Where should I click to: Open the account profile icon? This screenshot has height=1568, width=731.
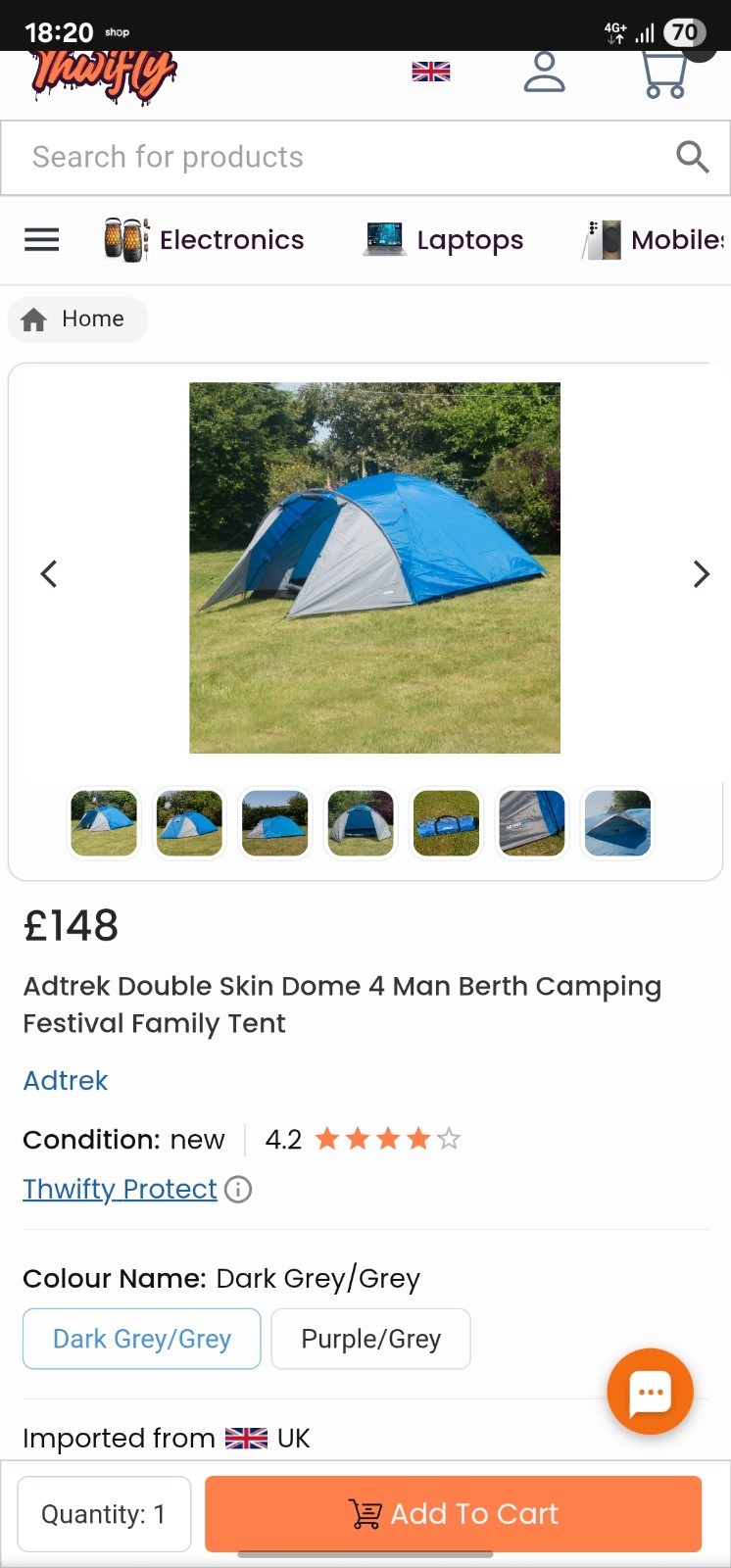pos(544,73)
